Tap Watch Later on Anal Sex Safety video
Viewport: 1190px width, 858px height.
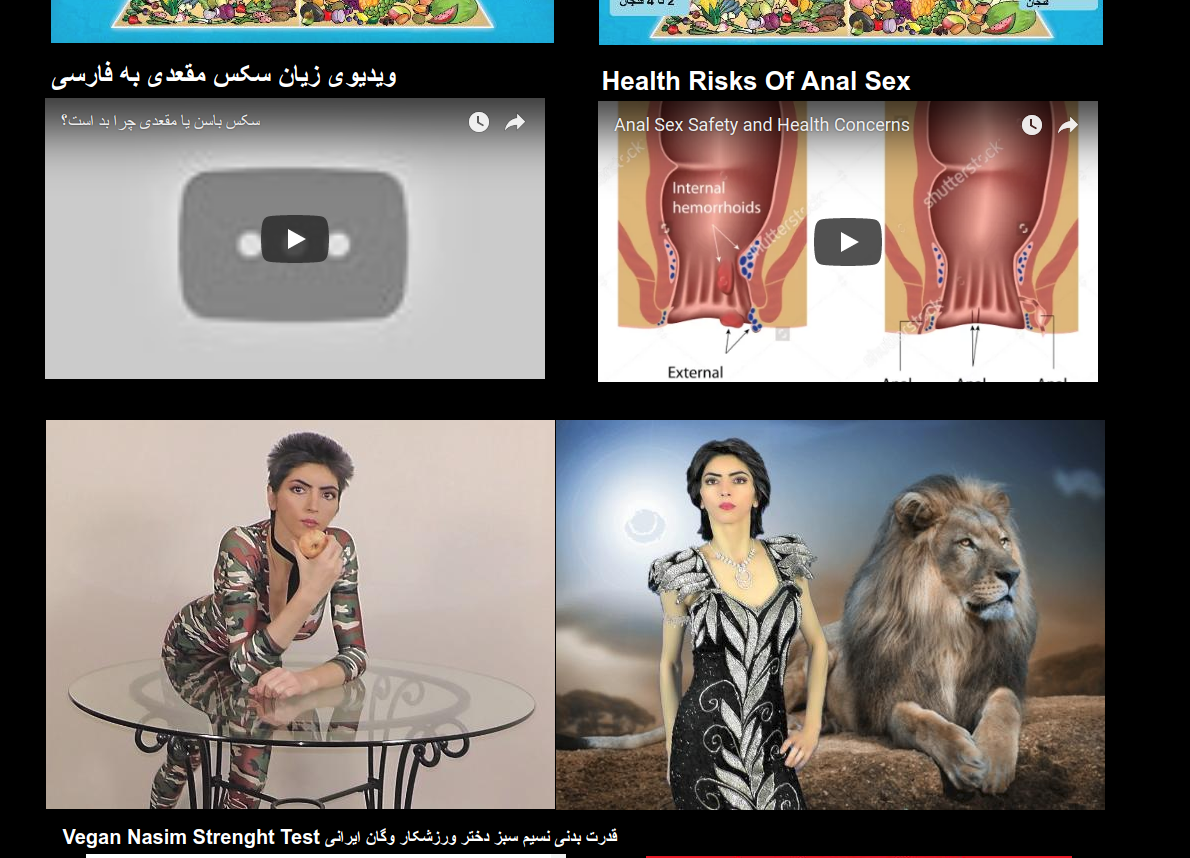(x=1031, y=125)
